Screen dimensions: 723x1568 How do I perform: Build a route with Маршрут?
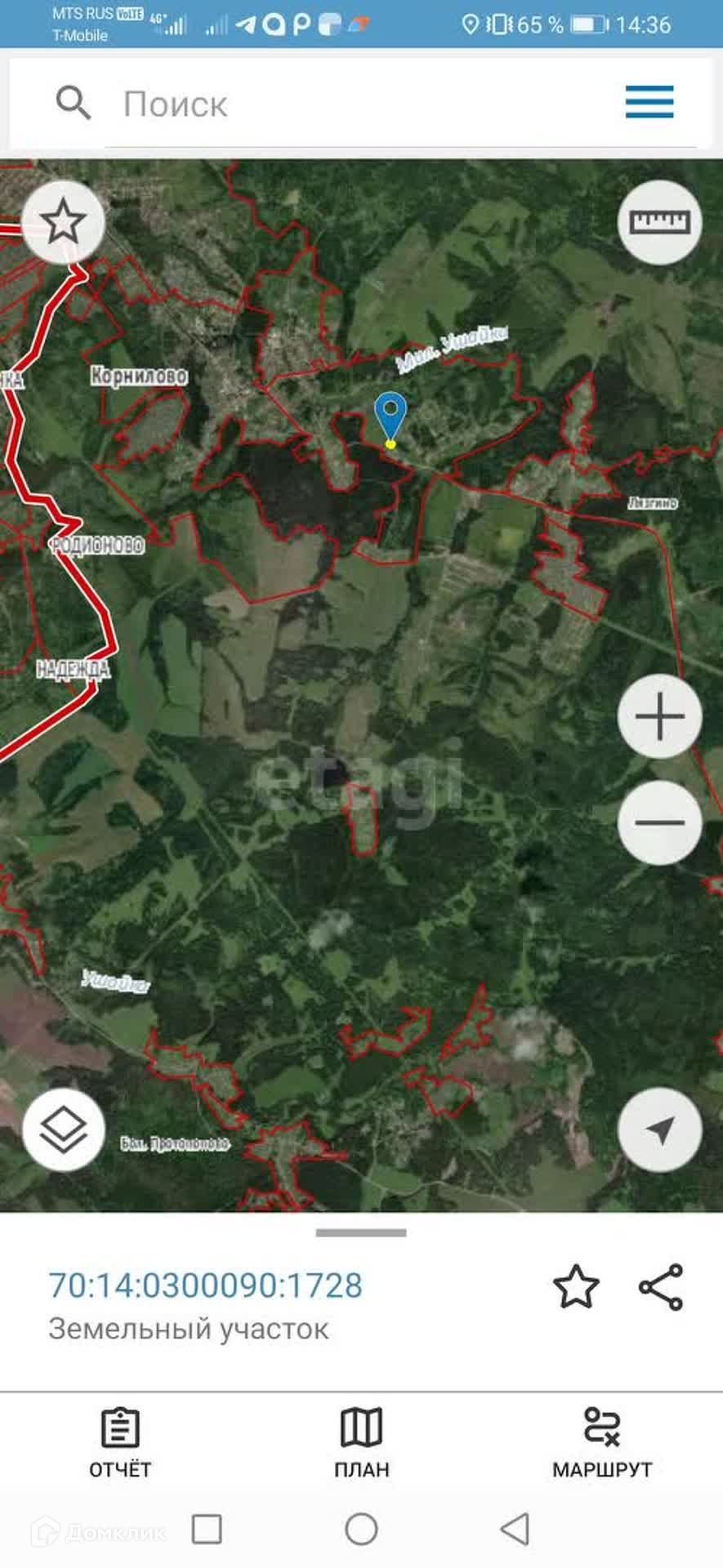(602, 1444)
